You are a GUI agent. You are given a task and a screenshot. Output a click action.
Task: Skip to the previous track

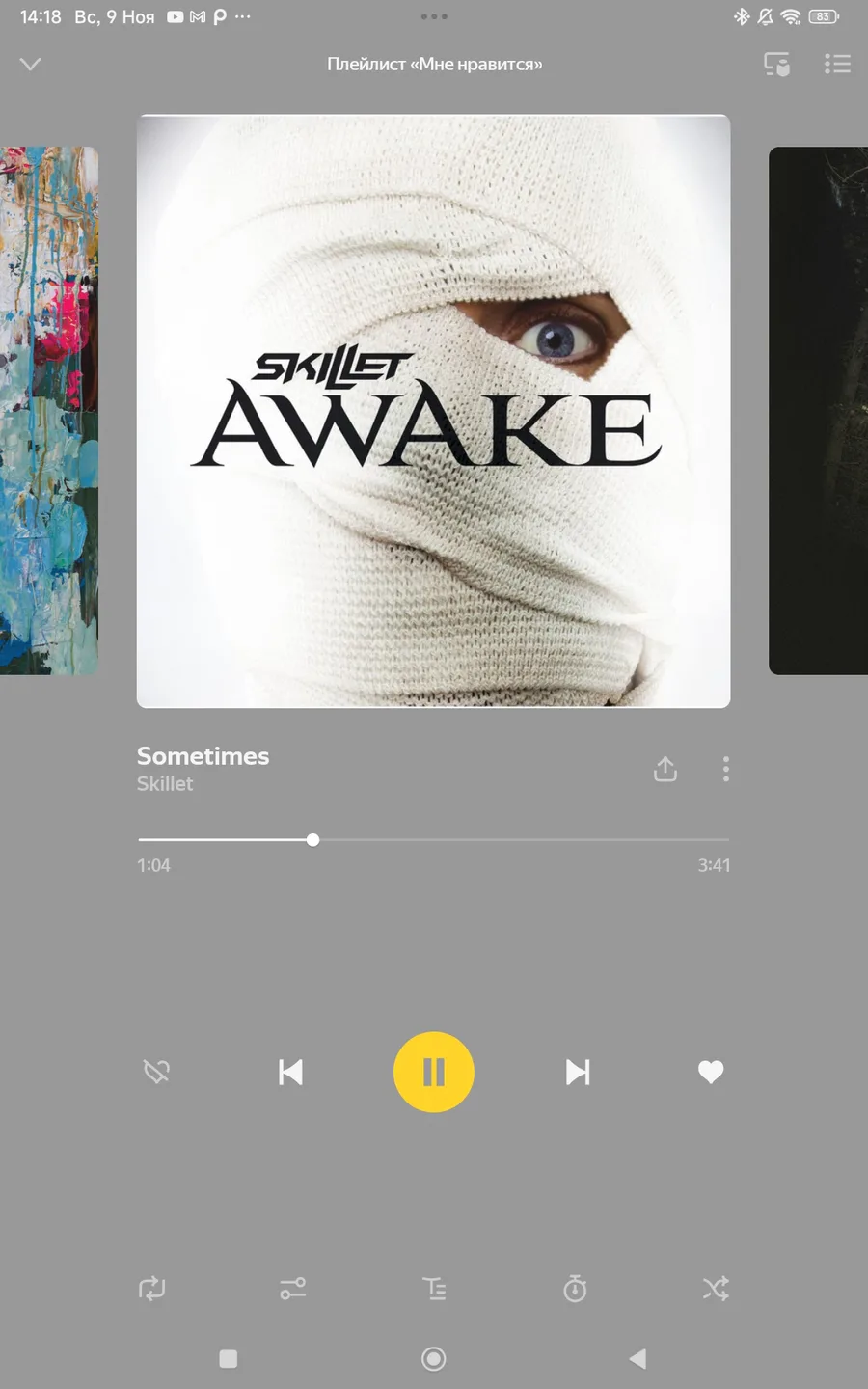click(290, 1072)
